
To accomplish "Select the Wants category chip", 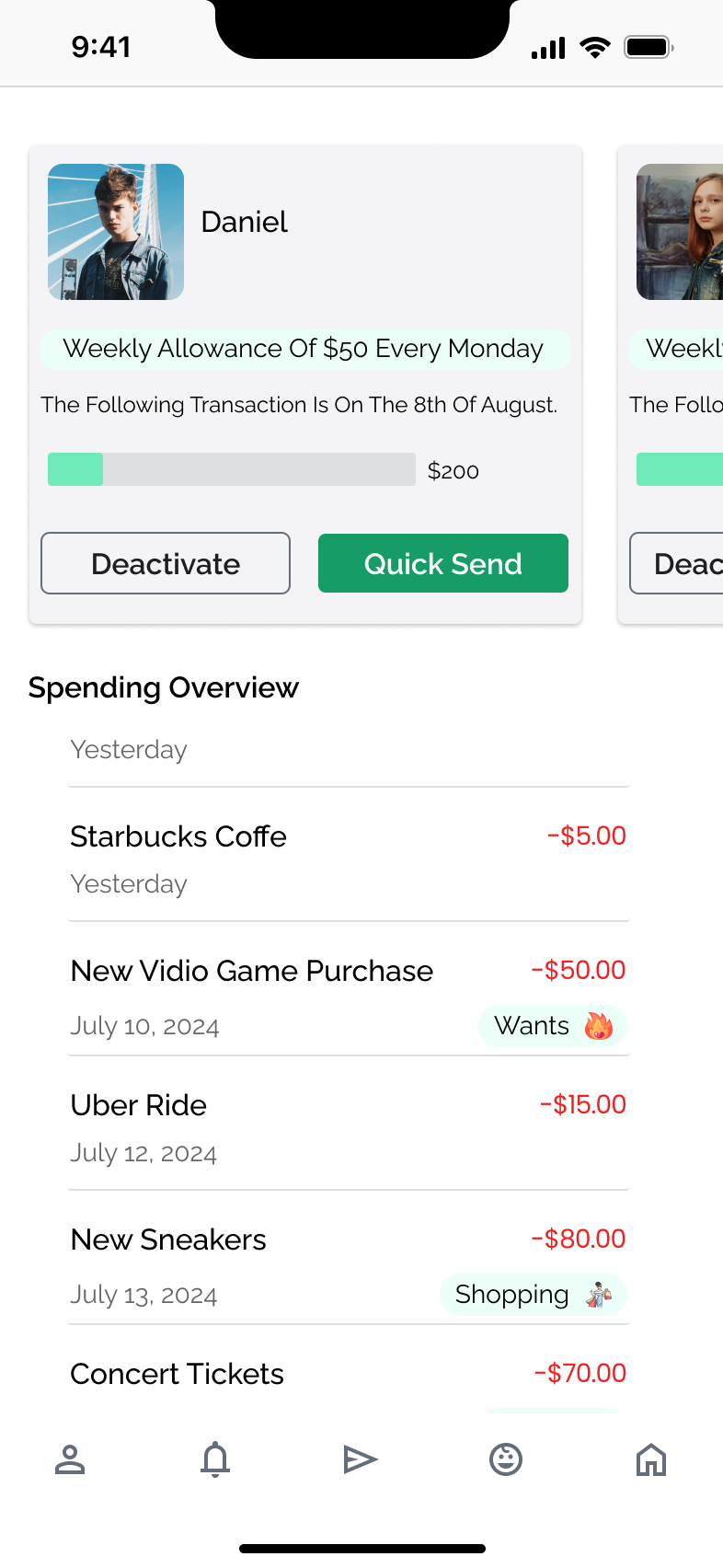I will pos(553,1026).
